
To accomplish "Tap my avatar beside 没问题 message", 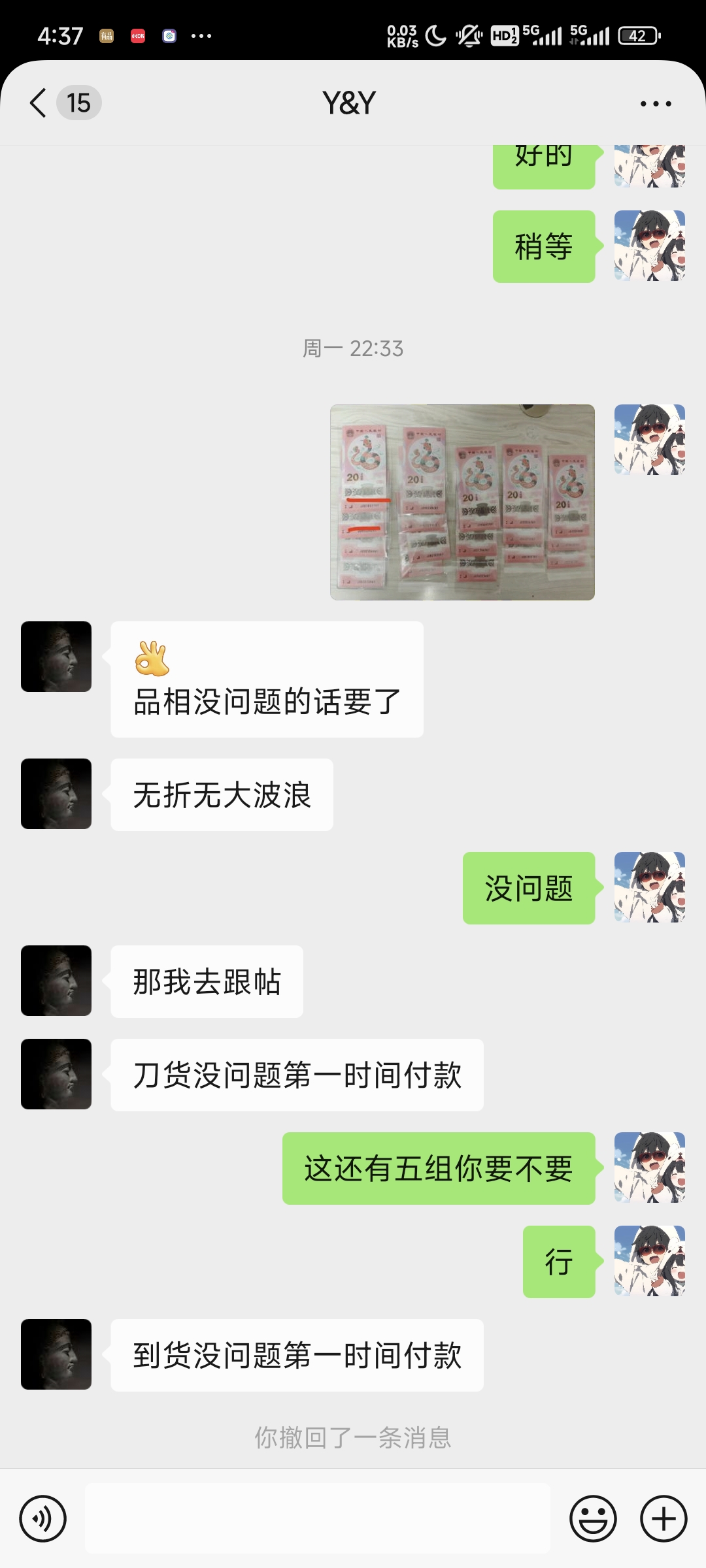I will pyautogui.click(x=649, y=887).
